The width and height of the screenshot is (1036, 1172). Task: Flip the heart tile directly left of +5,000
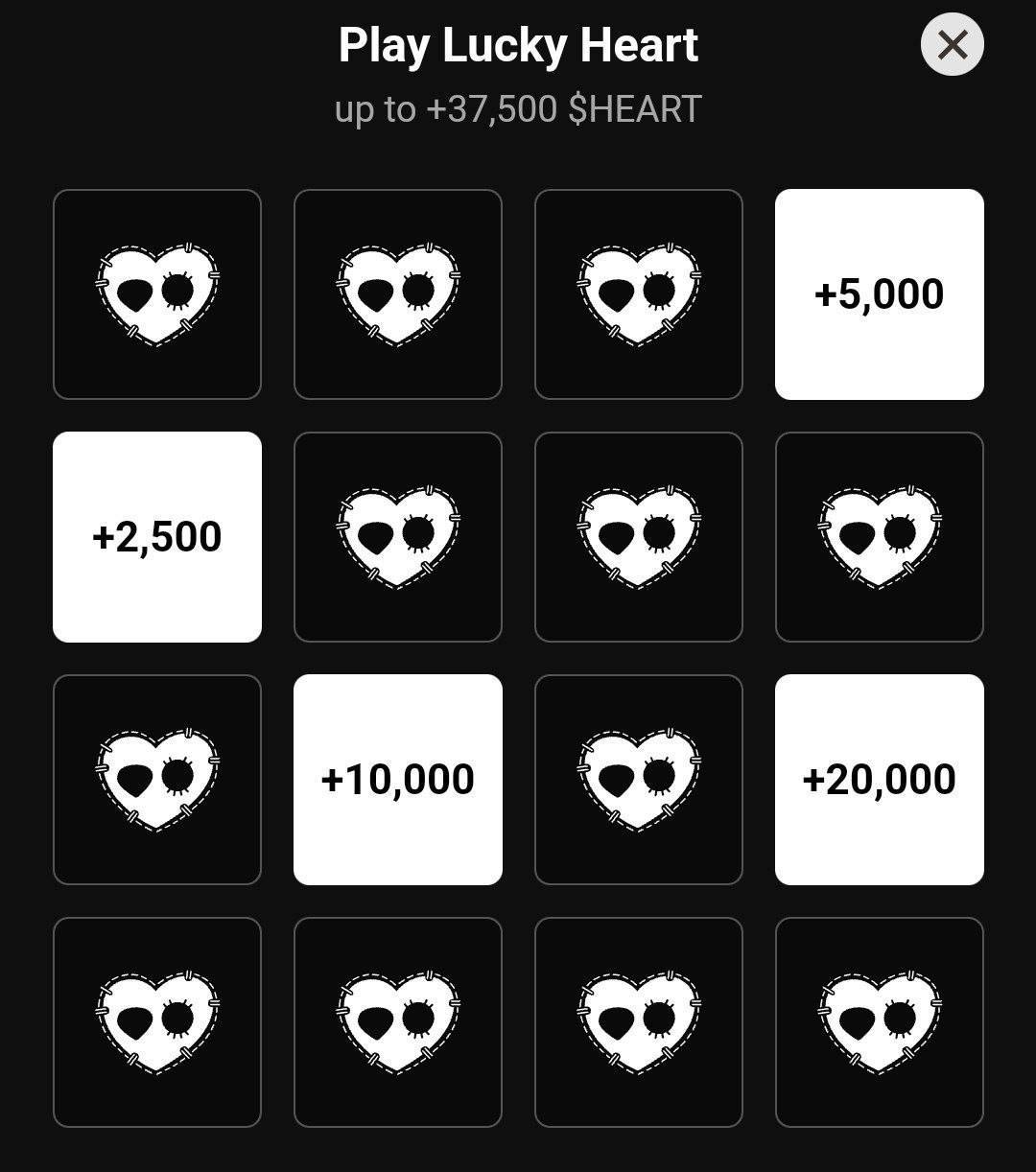pyautogui.click(x=638, y=293)
